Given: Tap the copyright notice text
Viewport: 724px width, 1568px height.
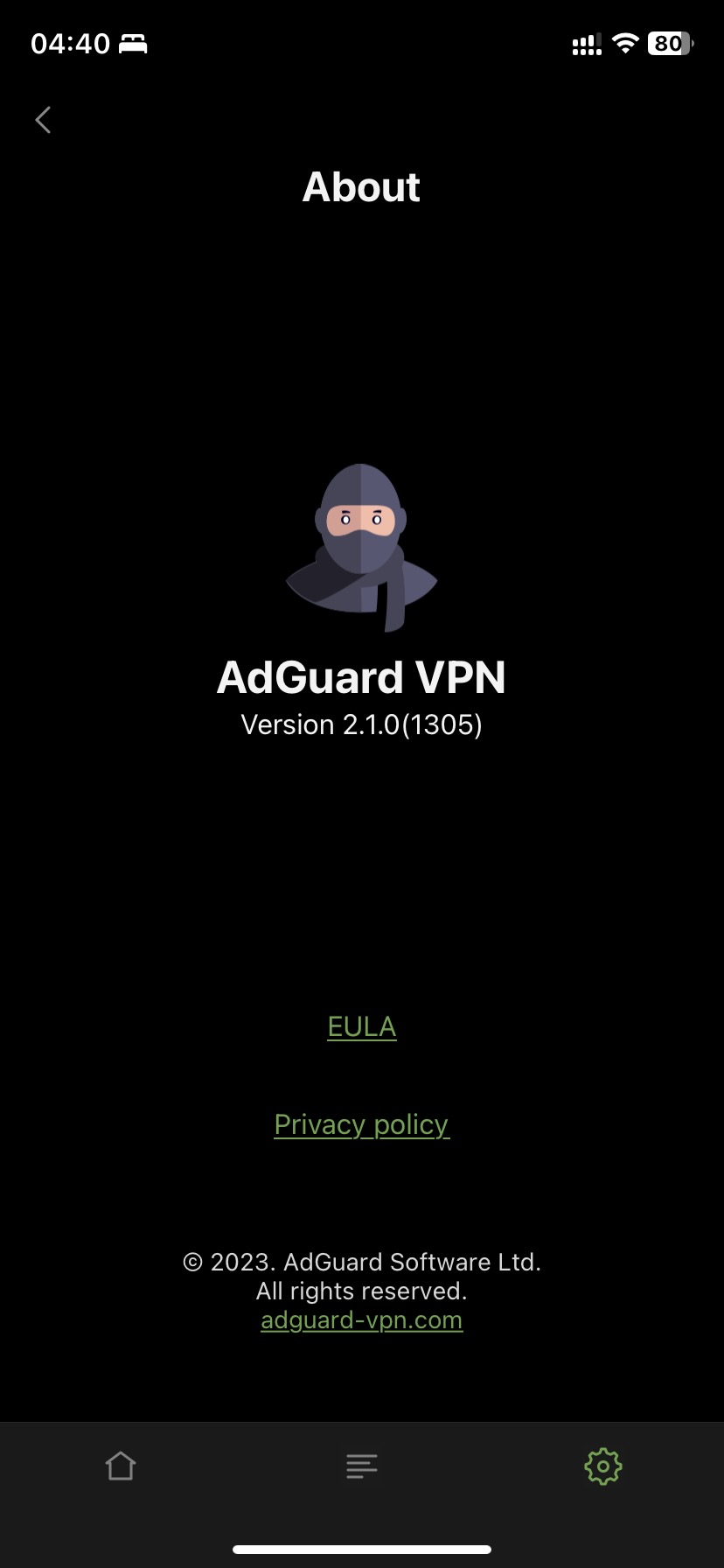Looking at the screenshot, I should [361, 1262].
